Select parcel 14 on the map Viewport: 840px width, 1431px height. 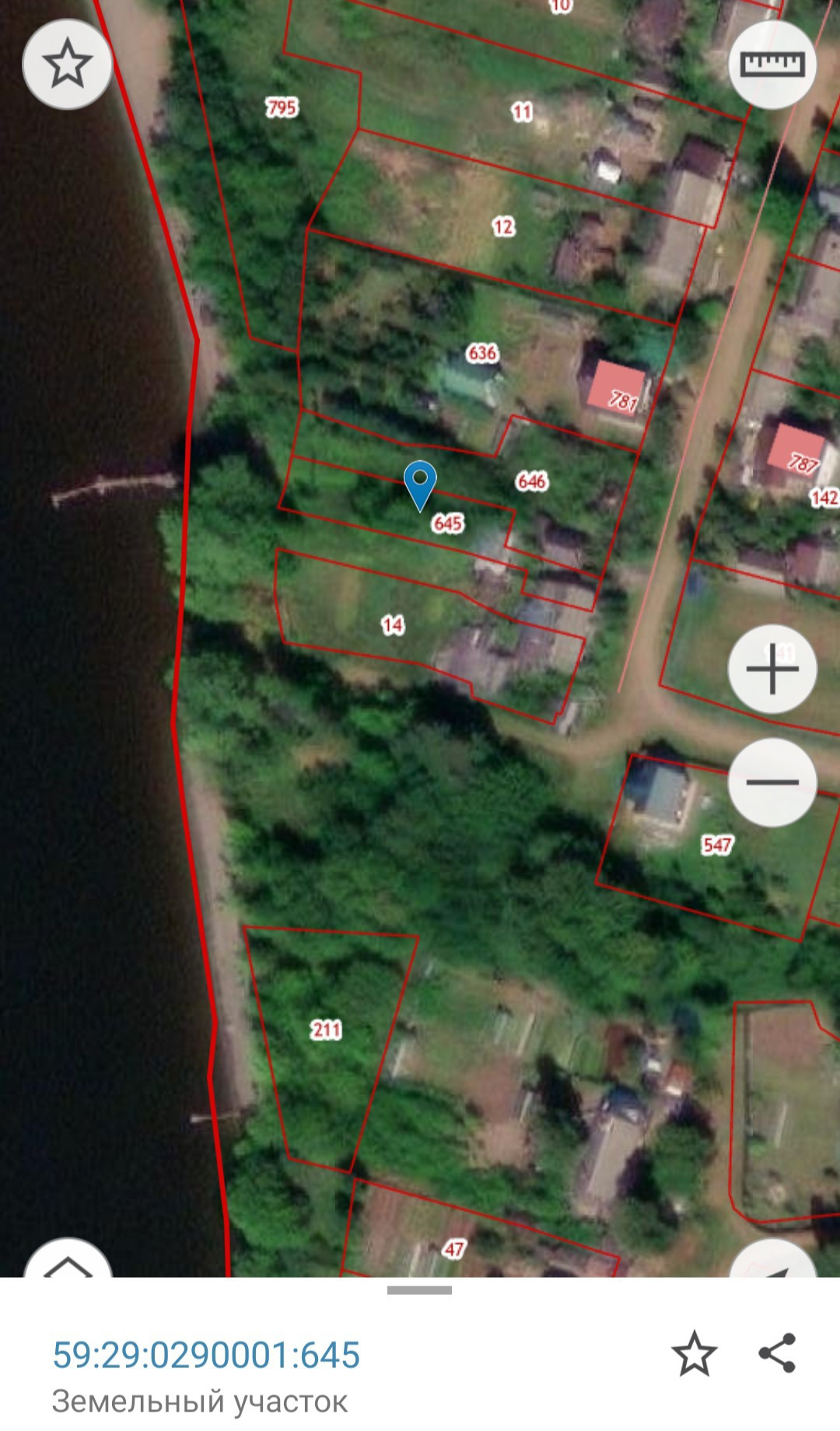[393, 625]
